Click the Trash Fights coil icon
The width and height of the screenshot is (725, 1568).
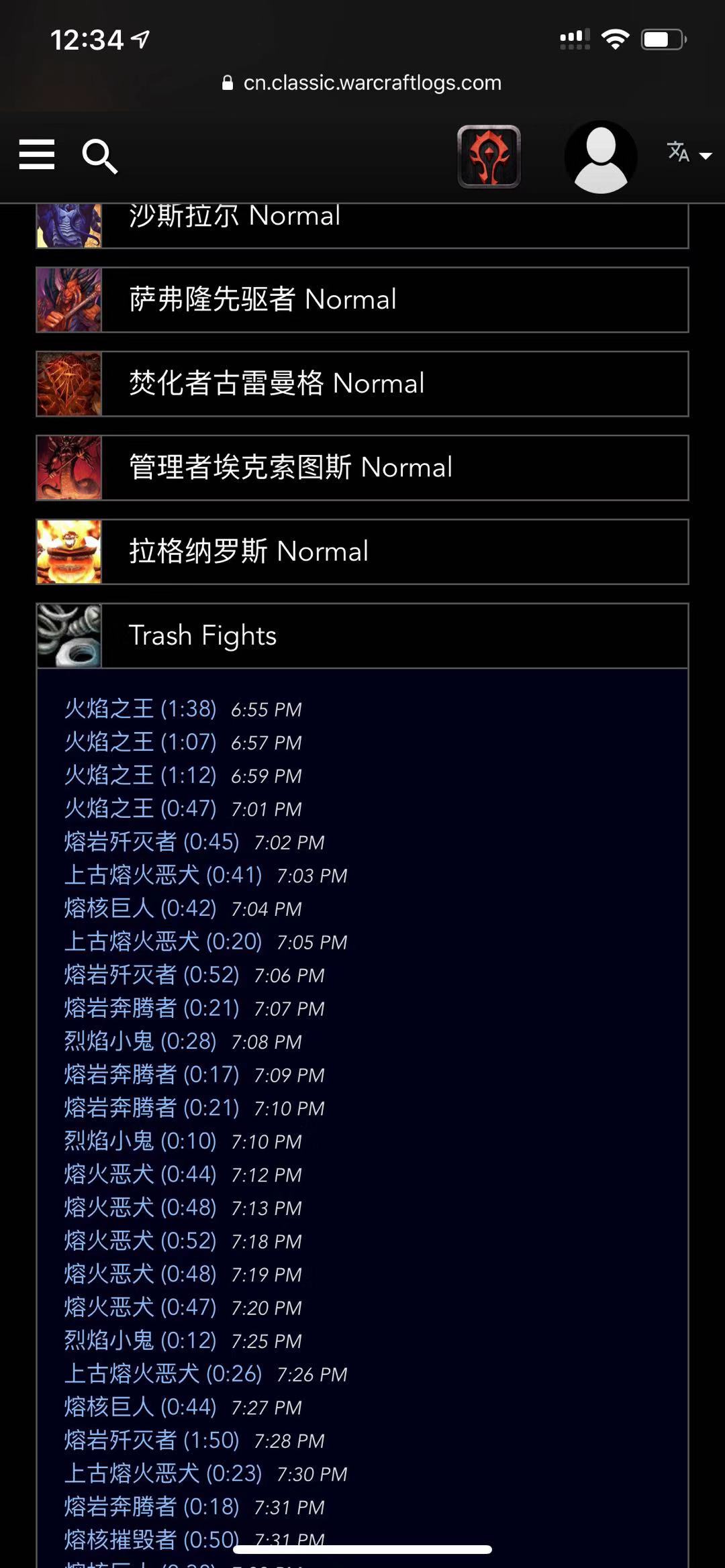pos(68,636)
